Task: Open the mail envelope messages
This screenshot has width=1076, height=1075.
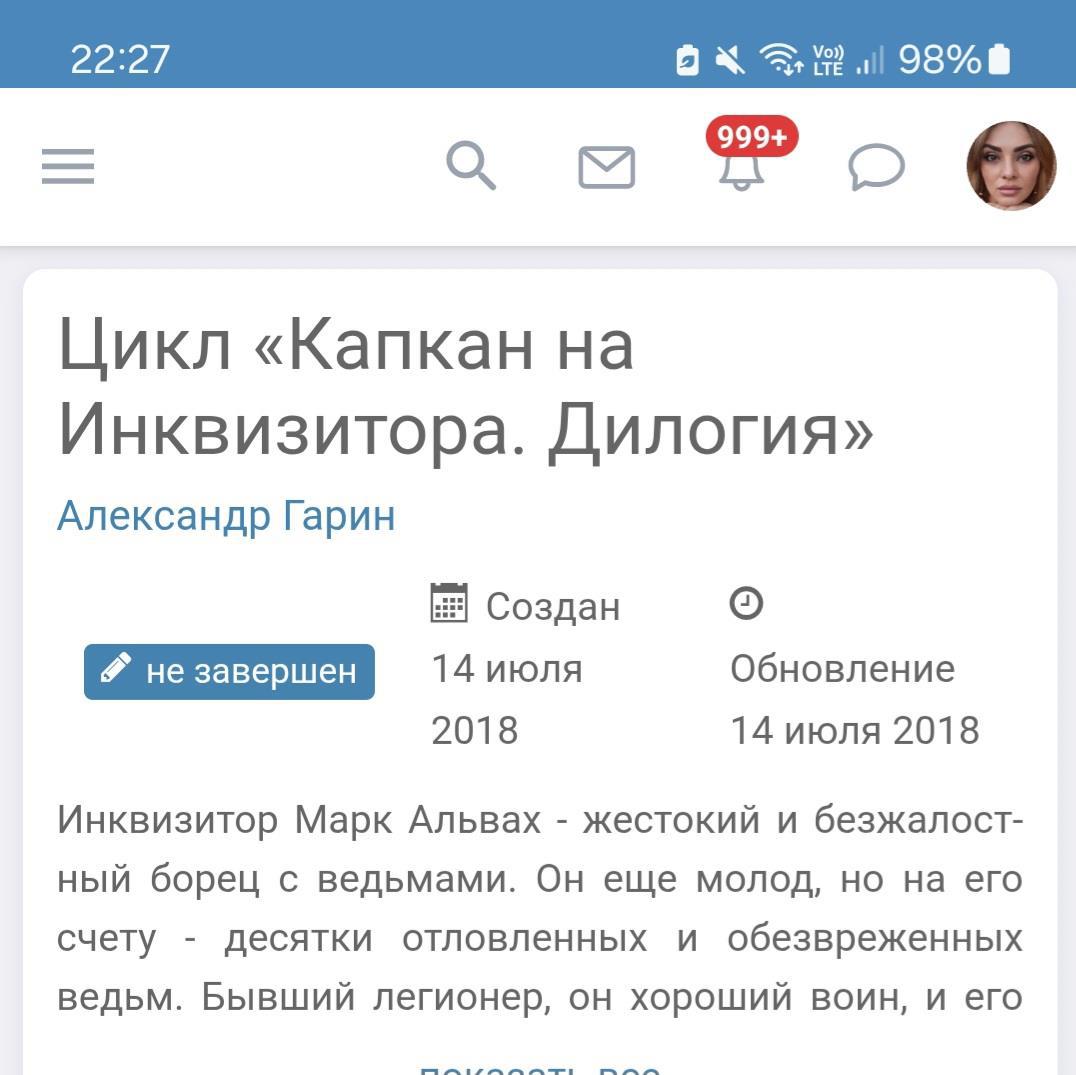Action: pyautogui.click(x=606, y=167)
